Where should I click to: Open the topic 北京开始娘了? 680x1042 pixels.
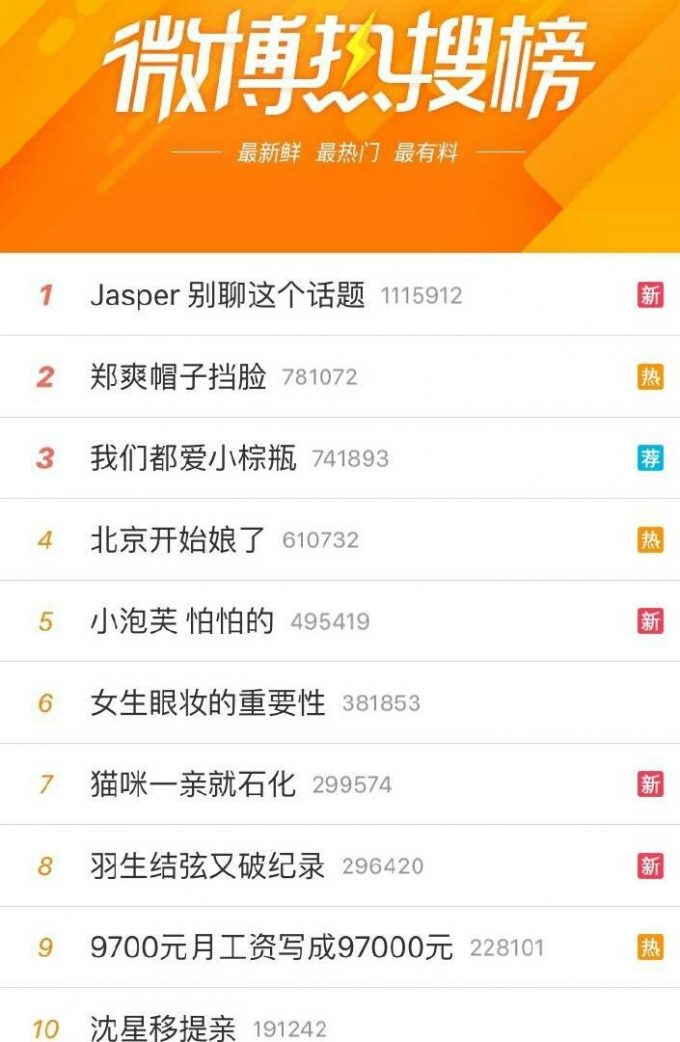click(178, 540)
